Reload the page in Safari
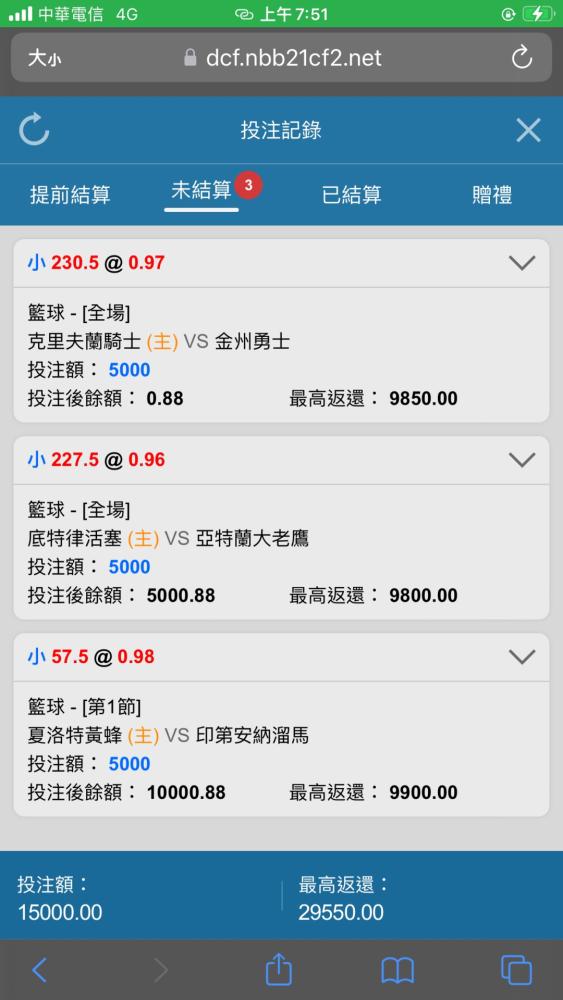 pos(522,58)
